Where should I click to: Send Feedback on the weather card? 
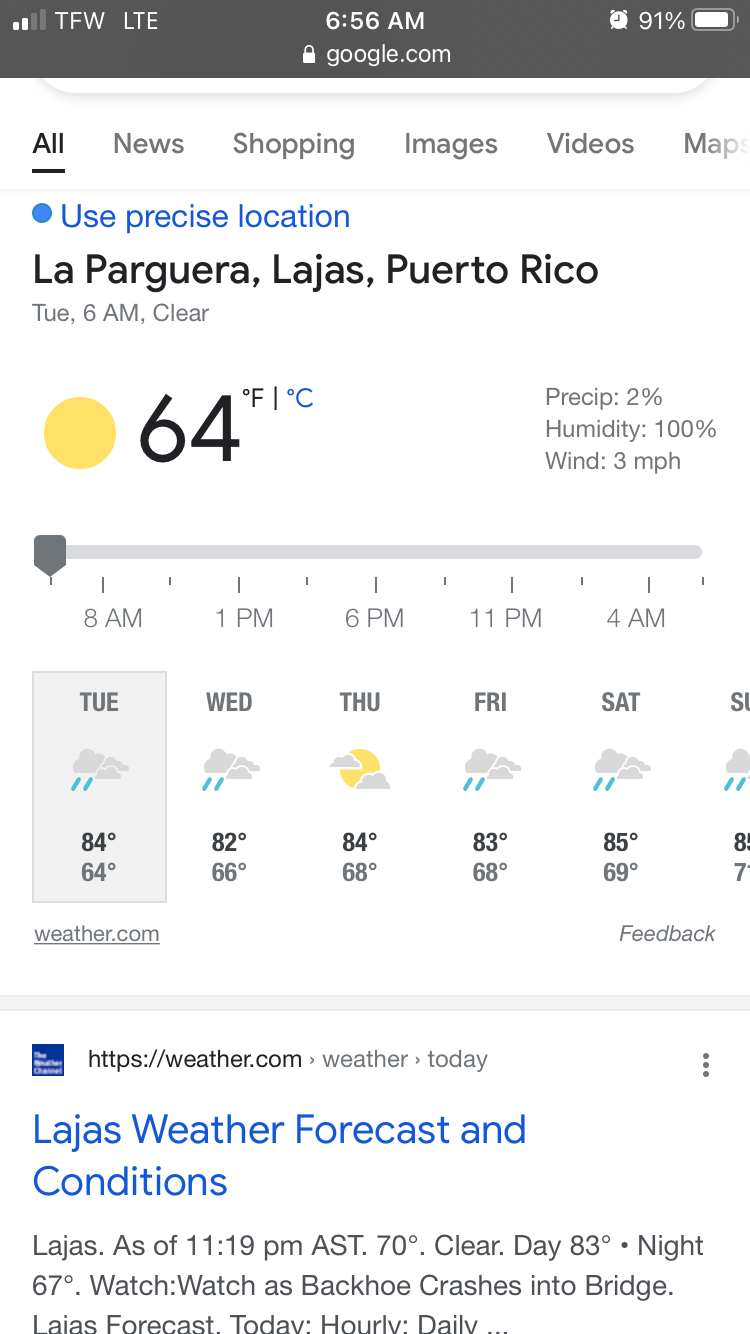click(667, 934)
